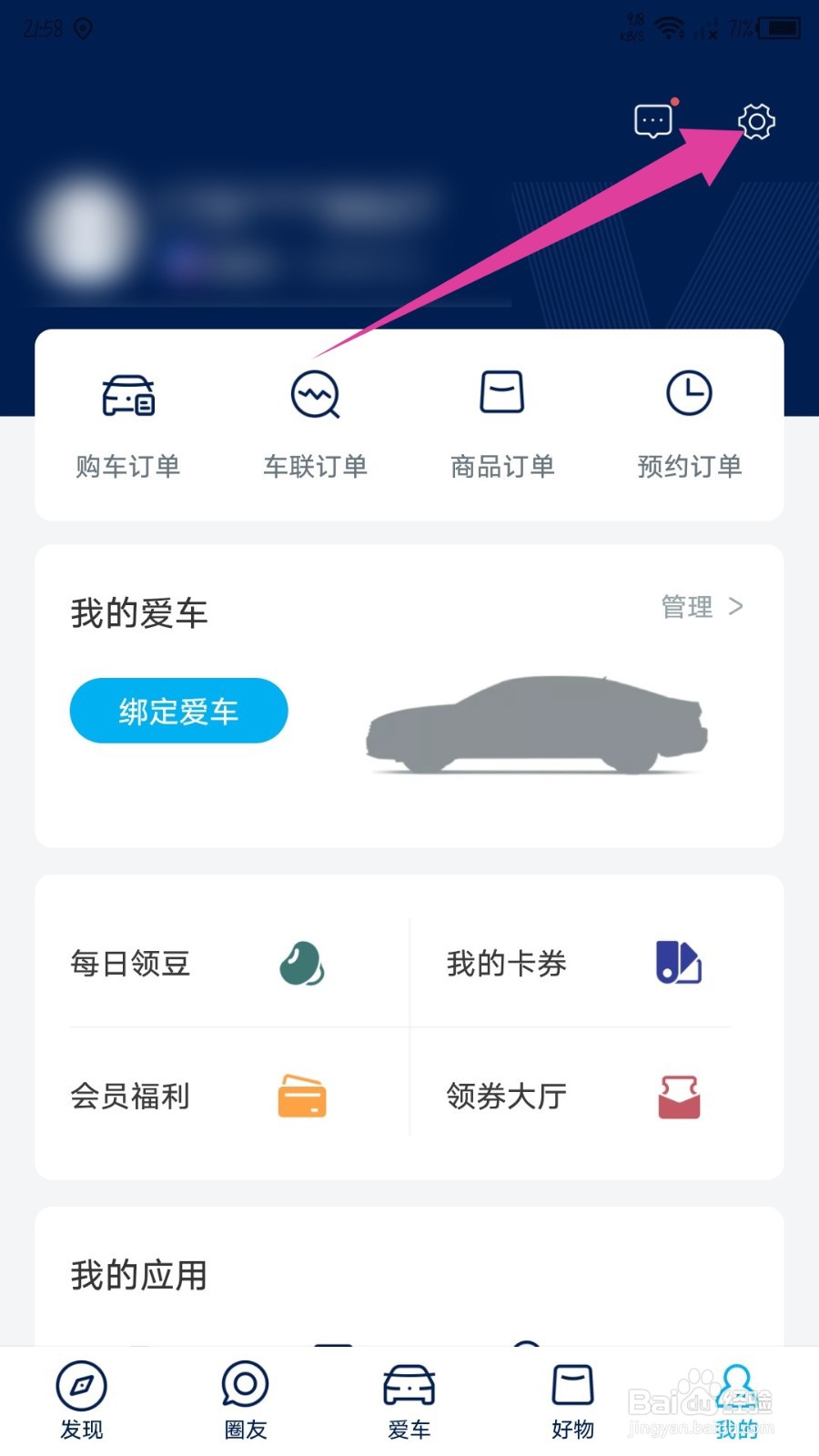
Task: Tap the 绑定爱车 button
Action: pyautogui.click(x=178, y=711)
